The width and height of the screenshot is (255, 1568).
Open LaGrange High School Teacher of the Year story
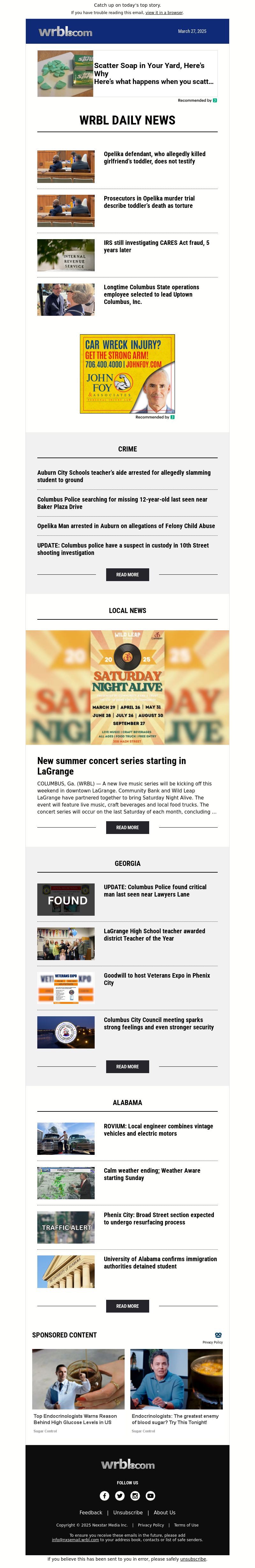pos(154,934)
